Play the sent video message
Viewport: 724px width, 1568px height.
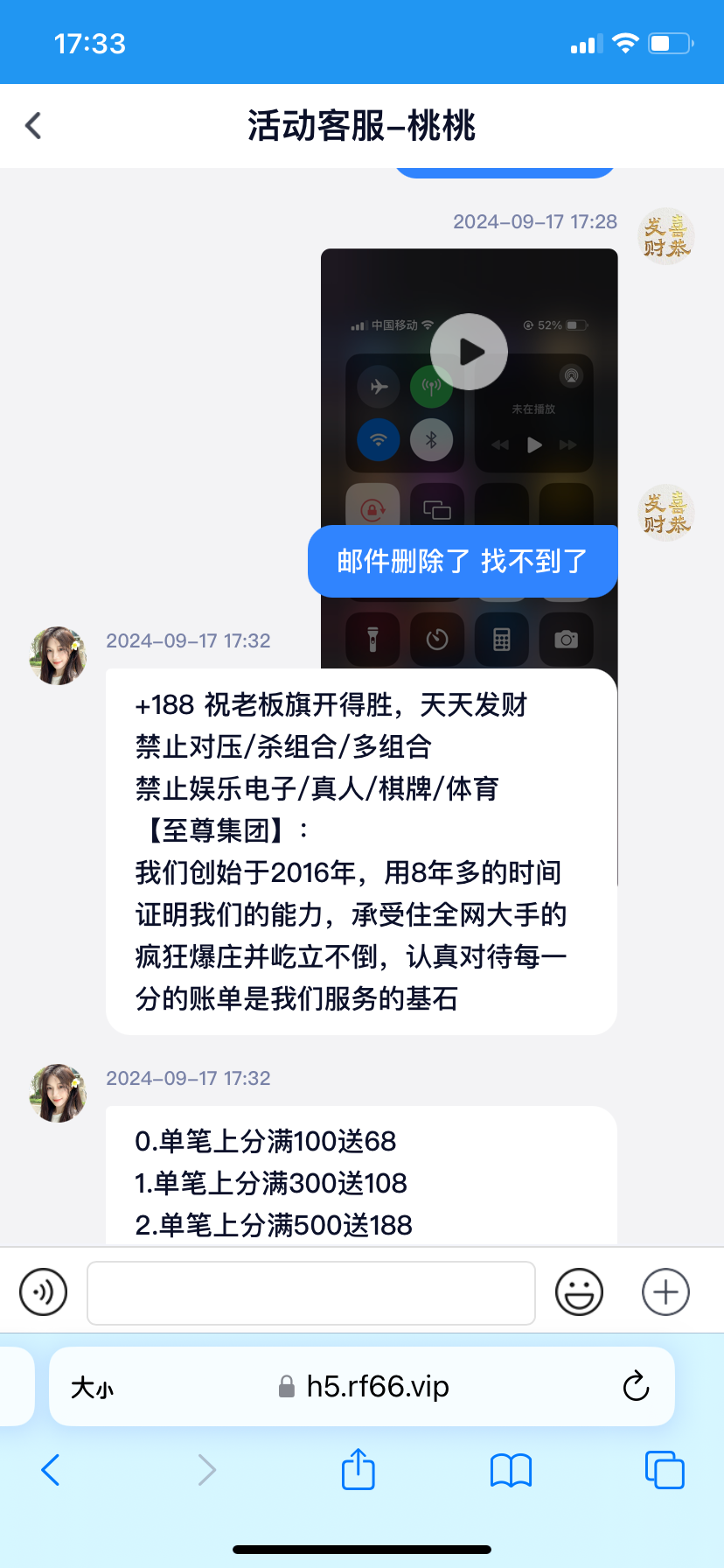coord(470,352)
